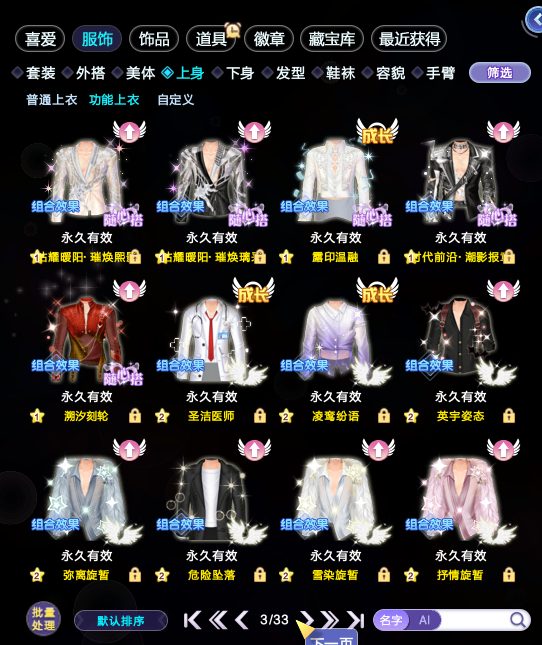The height and width of the screenshot is (645, 542).
Task: Switch to the 喜爱 tab
Action: 40,39
